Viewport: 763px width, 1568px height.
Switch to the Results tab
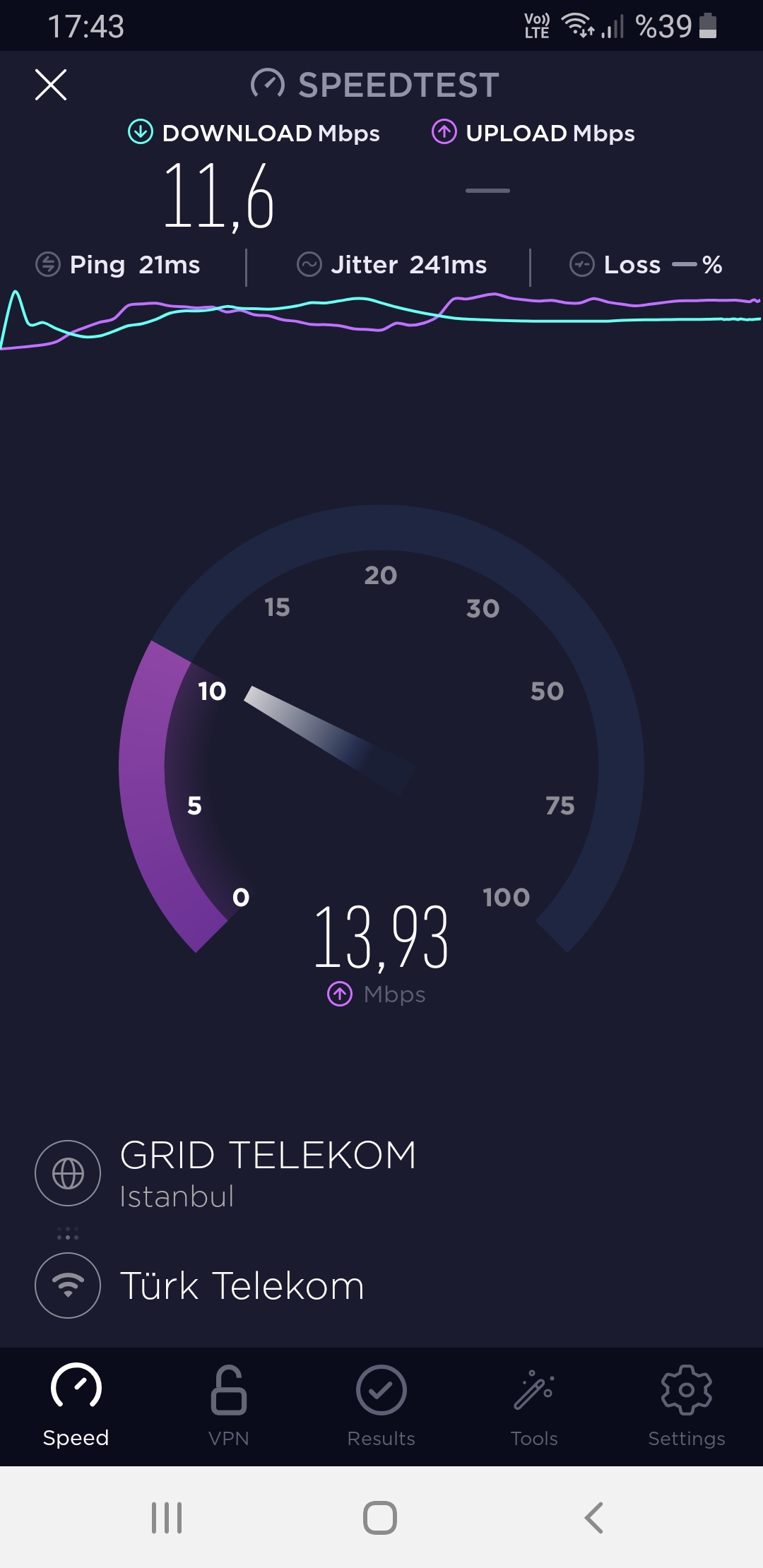coord(381,1406)
